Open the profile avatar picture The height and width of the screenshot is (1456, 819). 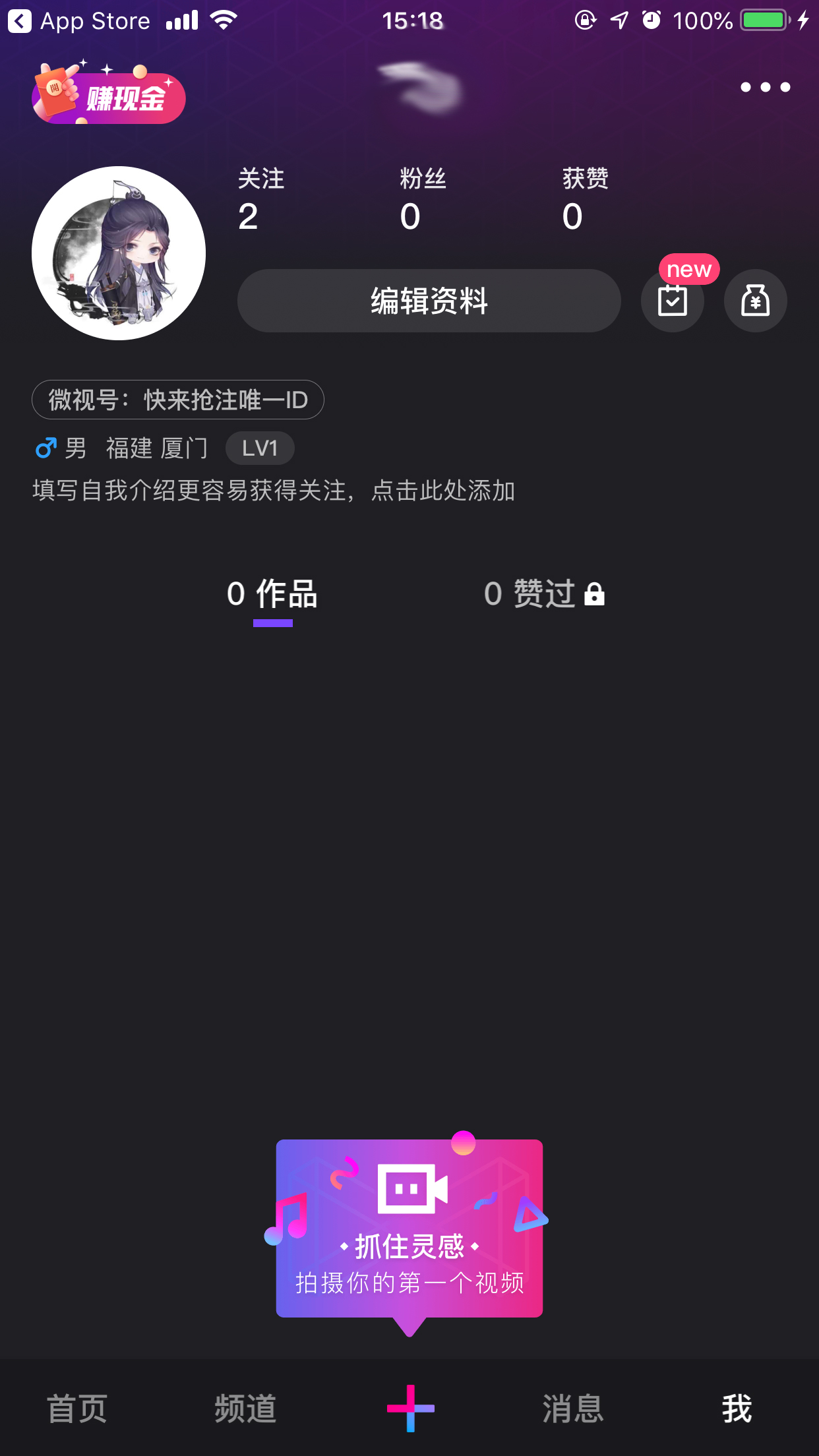coord(119,253)
